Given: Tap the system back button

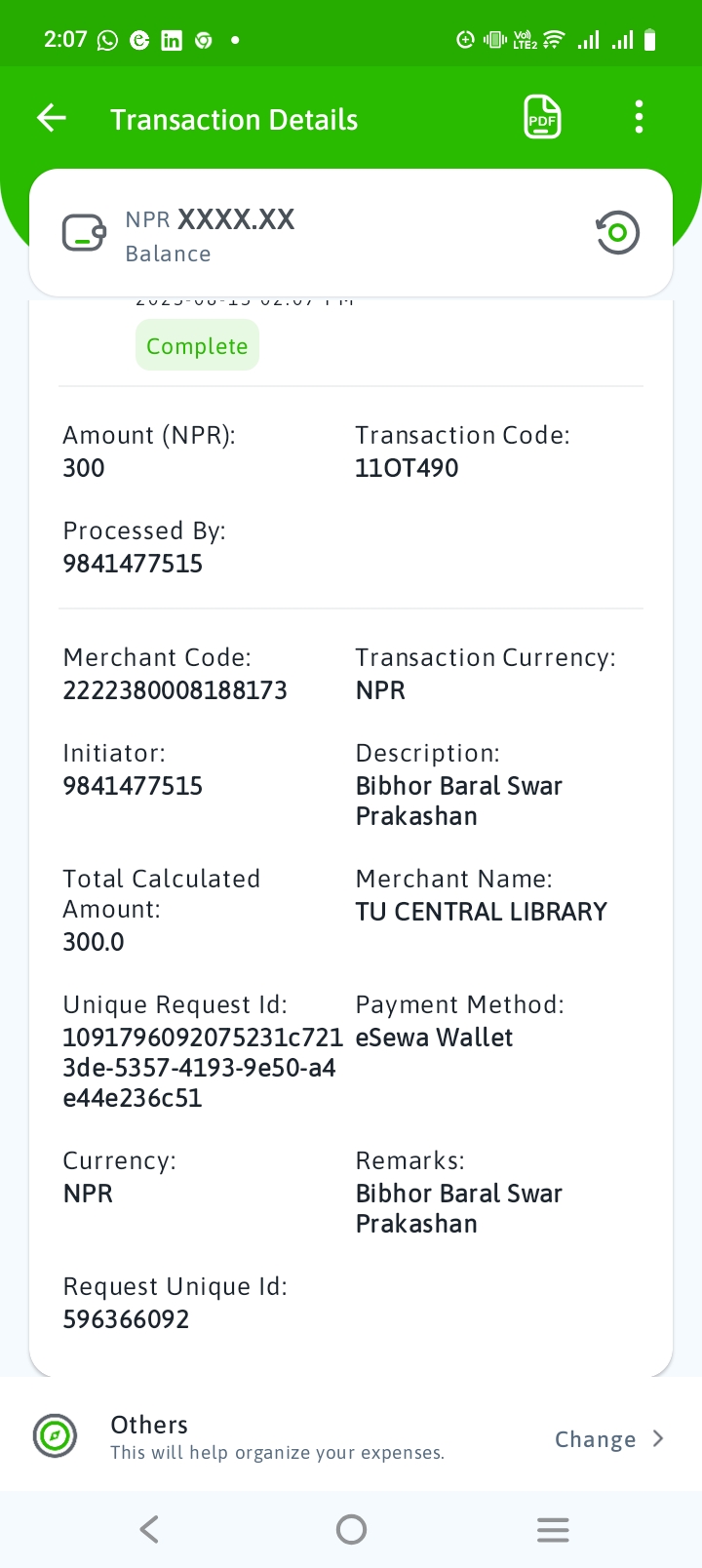Looking at the screenshot, I should 149,1529.
